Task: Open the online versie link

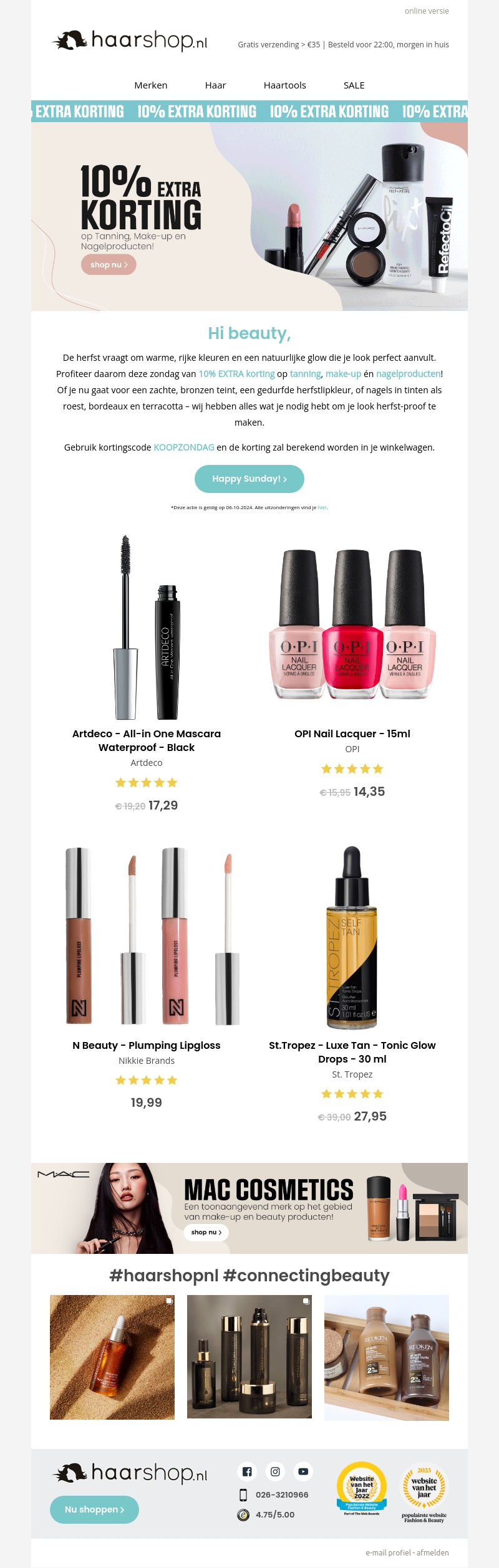Action: point(426,11)
